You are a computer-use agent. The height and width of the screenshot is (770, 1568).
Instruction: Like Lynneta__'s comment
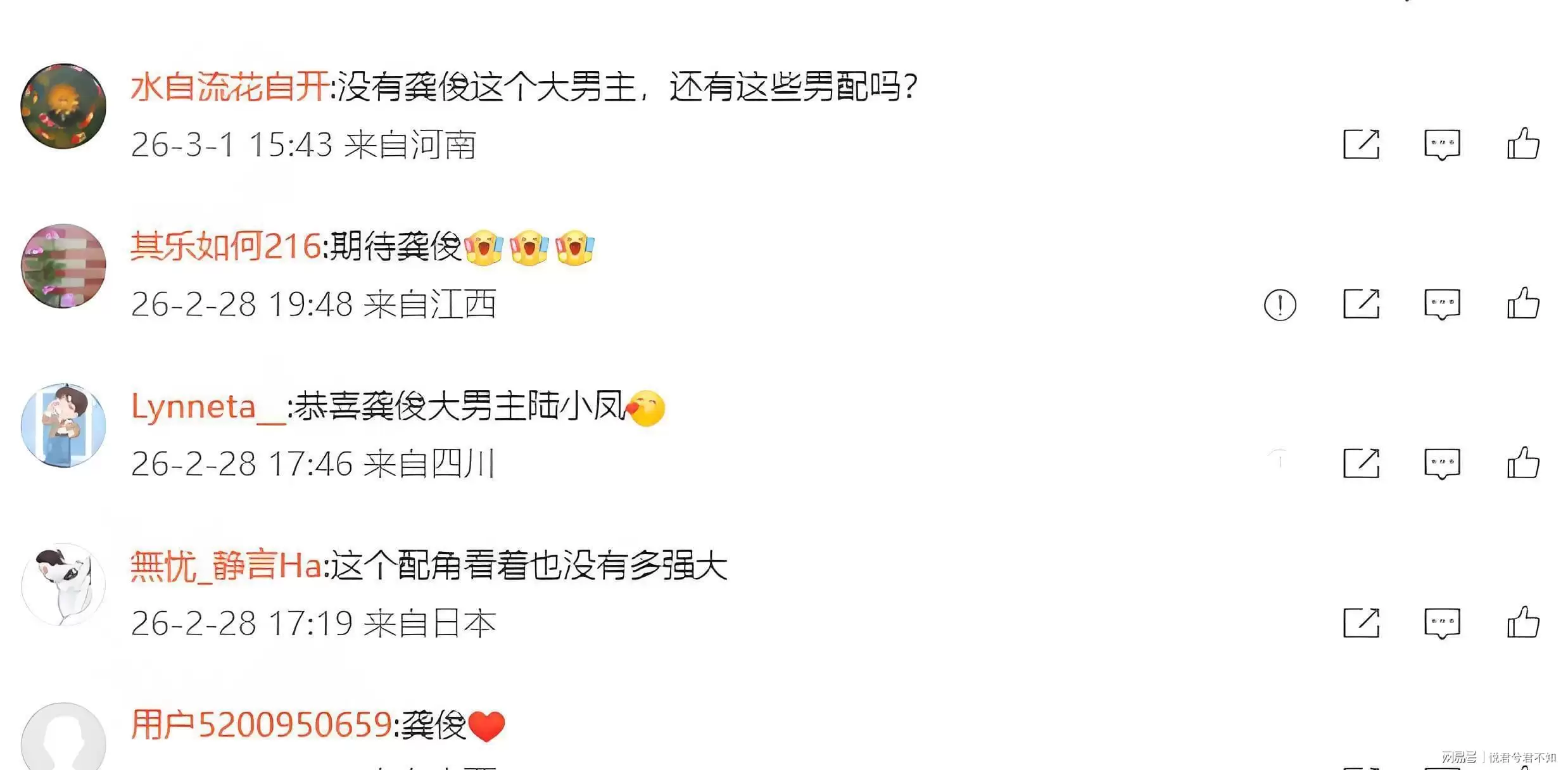click(1523, 464)
